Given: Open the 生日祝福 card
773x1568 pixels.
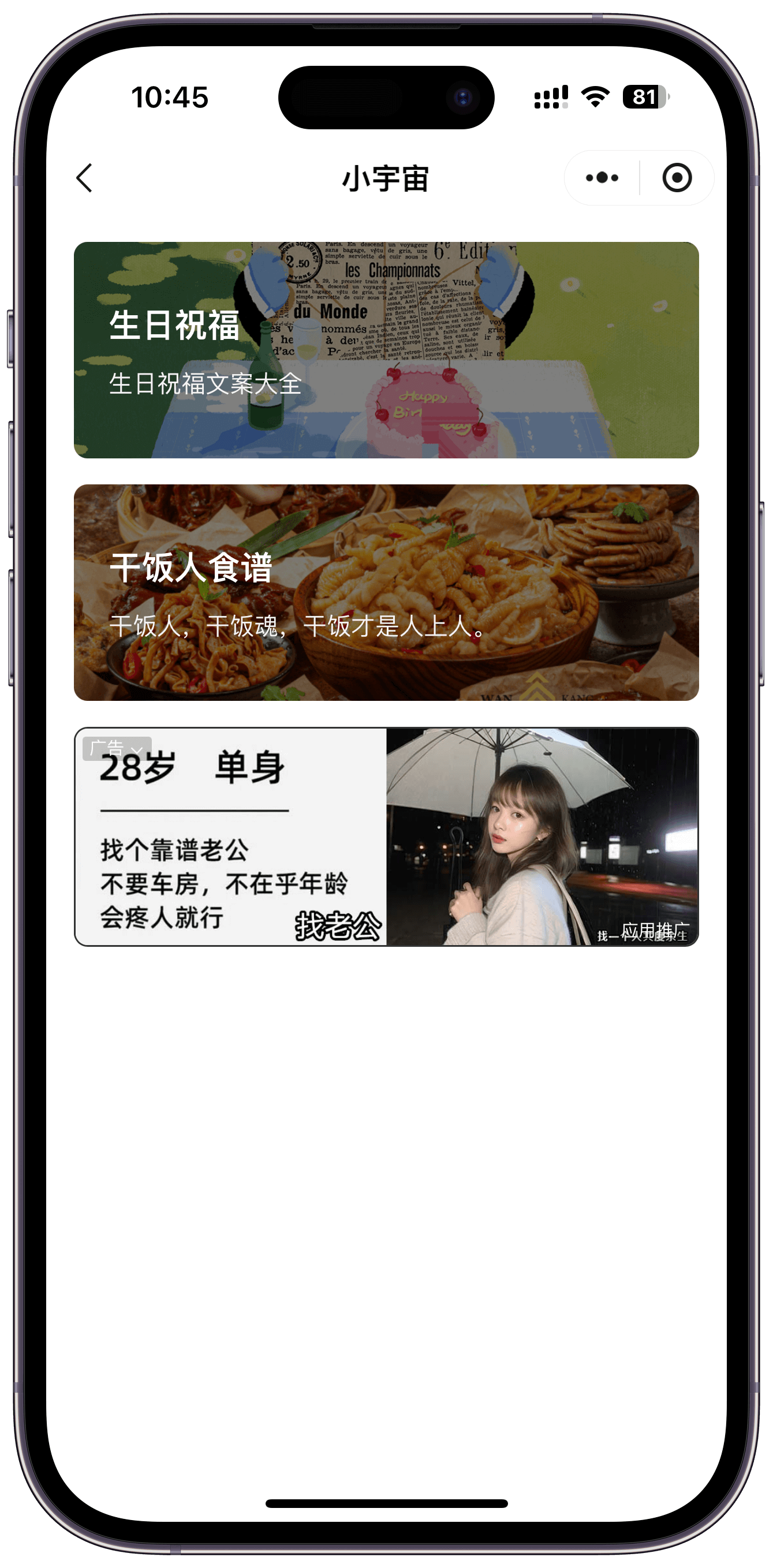Looking at the screenshot, I should pos(386,350).
